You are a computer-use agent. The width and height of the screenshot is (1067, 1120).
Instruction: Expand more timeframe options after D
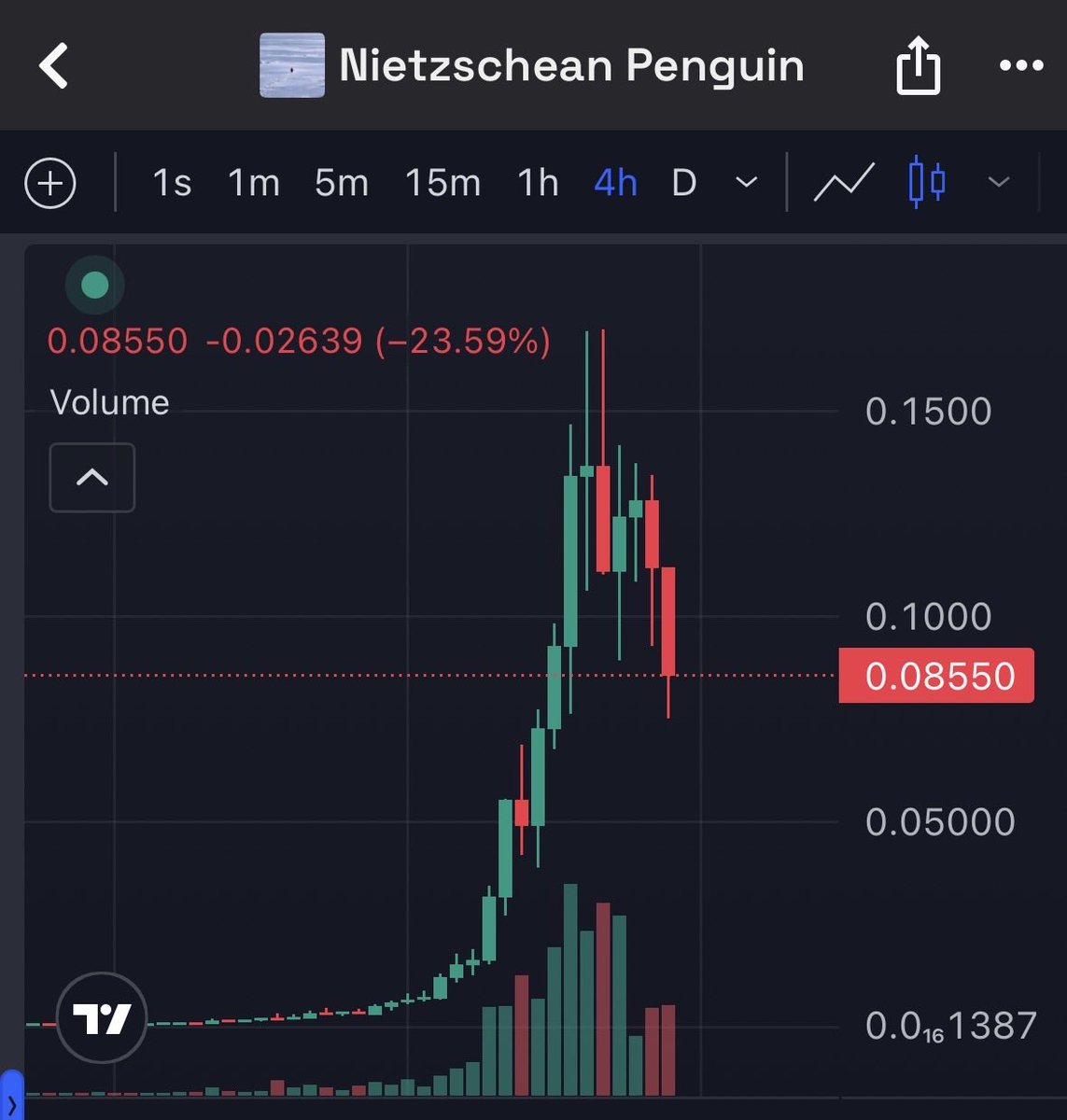(746, 183)
